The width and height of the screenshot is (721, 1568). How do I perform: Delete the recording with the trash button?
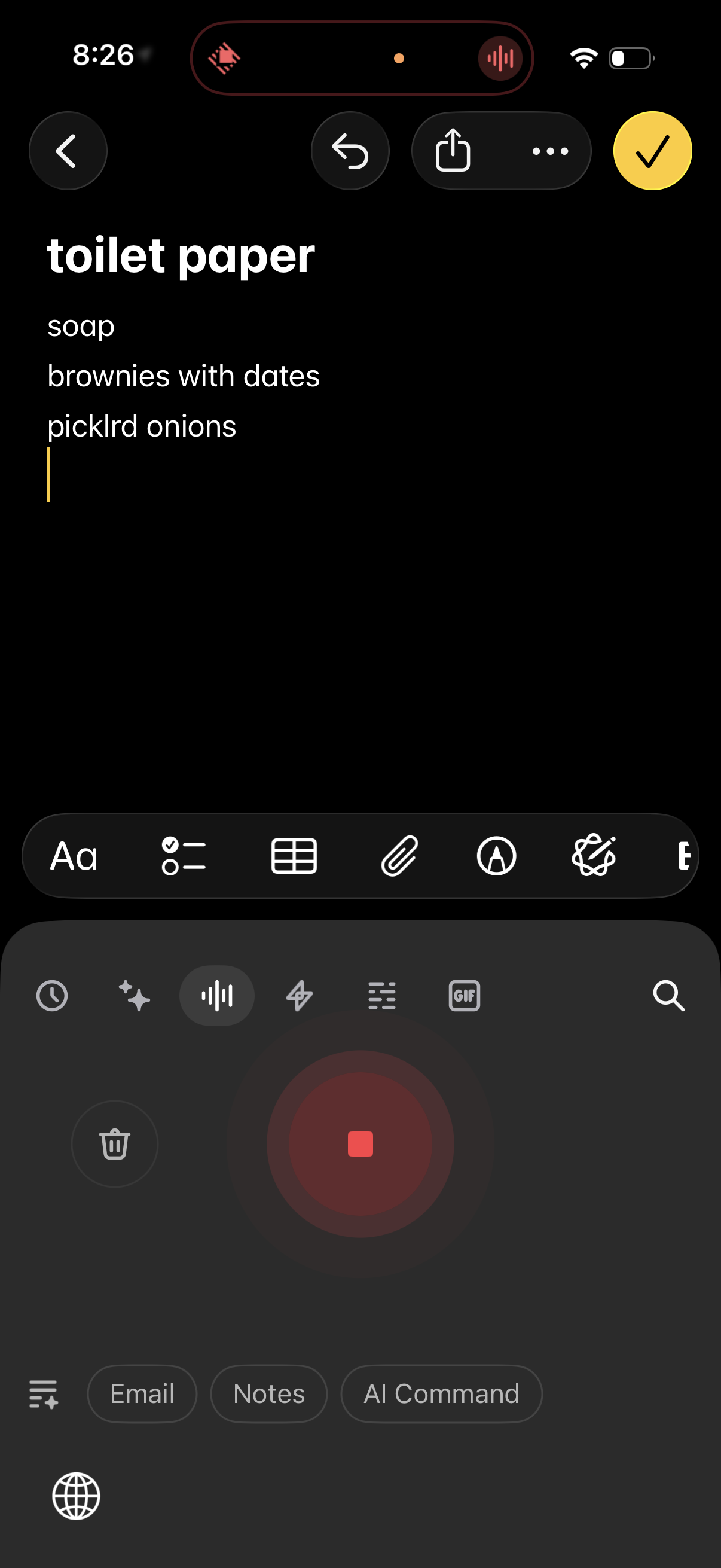pyautogui.click(x=114, y=1145)
